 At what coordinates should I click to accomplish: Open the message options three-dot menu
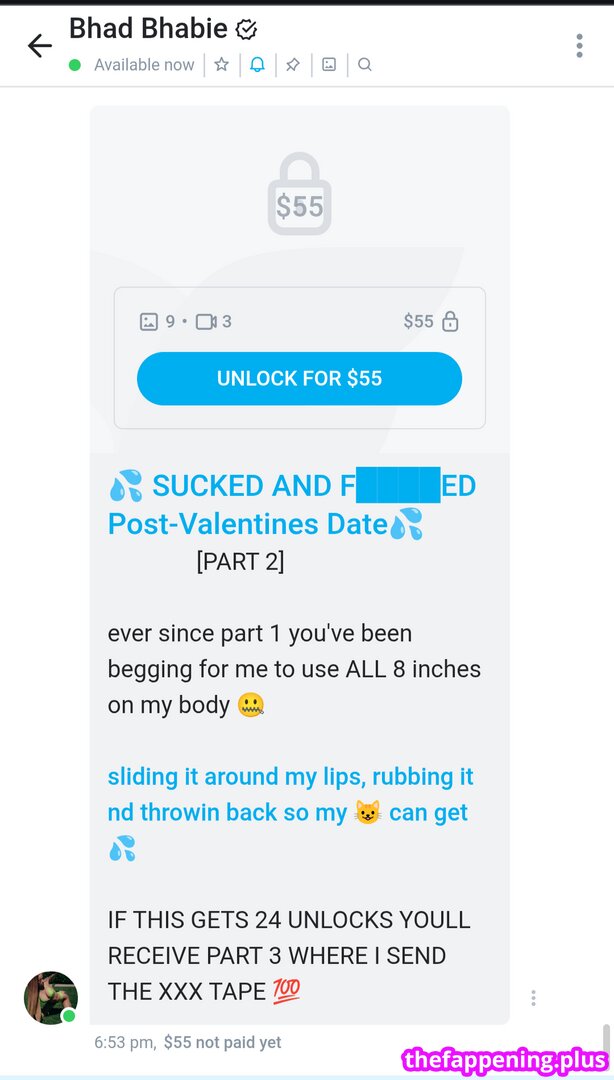click(534, 997)
